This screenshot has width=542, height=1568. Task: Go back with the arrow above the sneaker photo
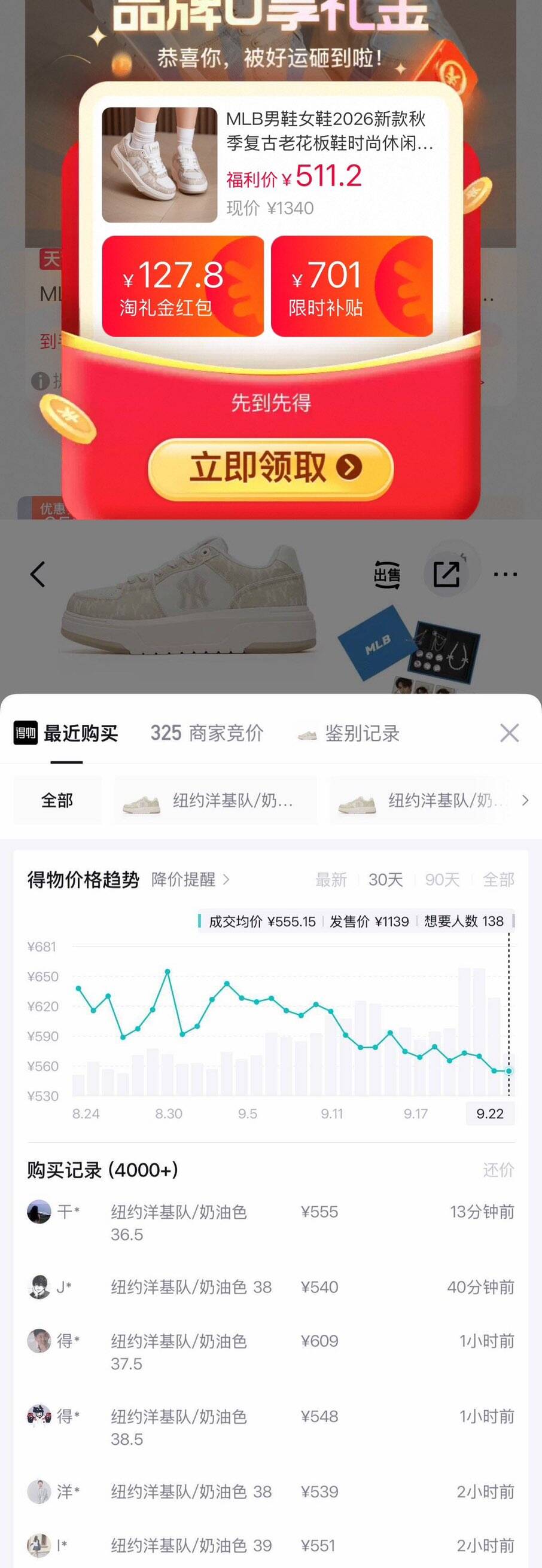pos(38,574)
